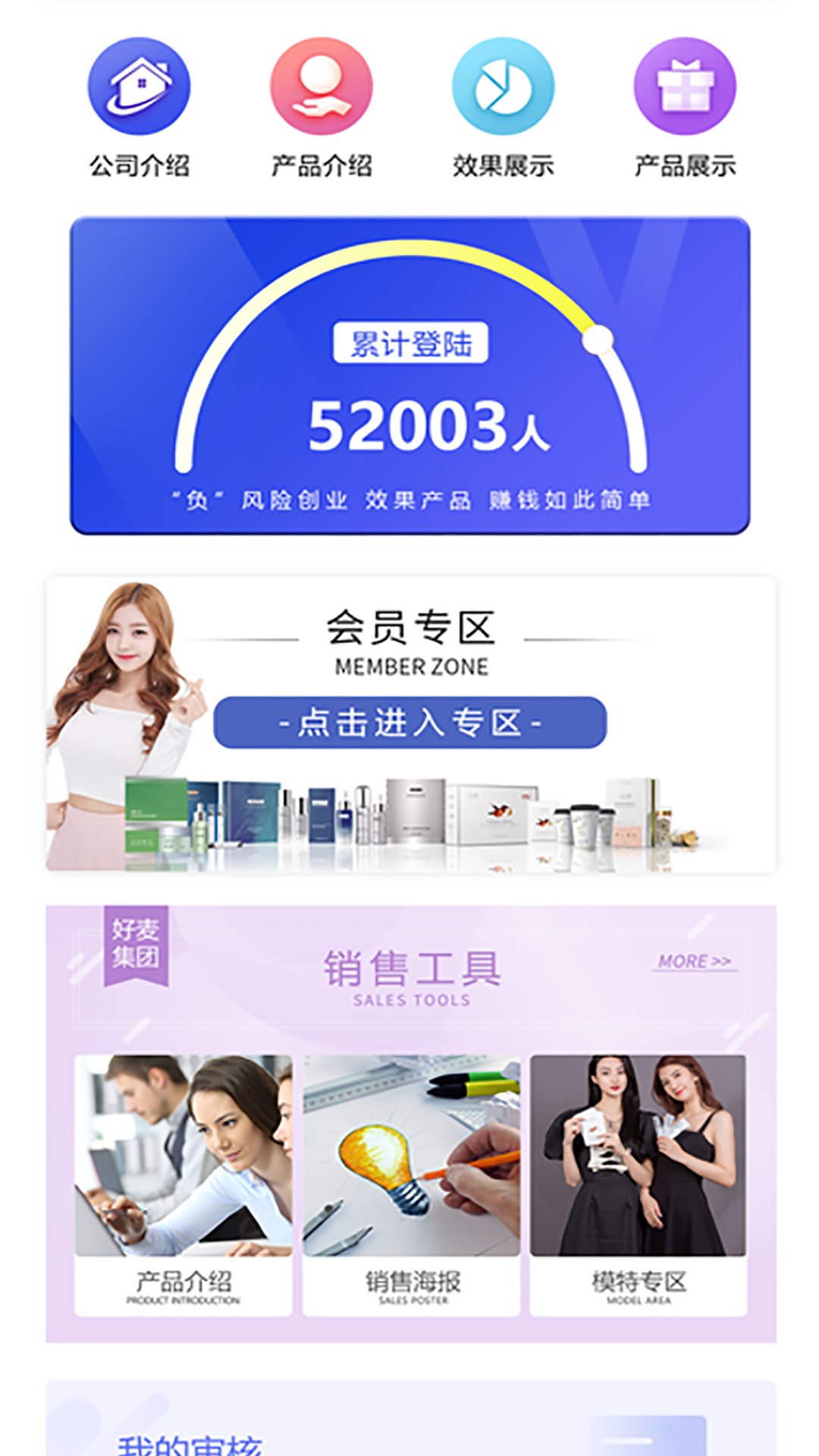Image resolution: width=819 pixels, height=1456 pixels.
Task: Tap 点击进入专区 to enter the member zone
Action: [409, 723]
